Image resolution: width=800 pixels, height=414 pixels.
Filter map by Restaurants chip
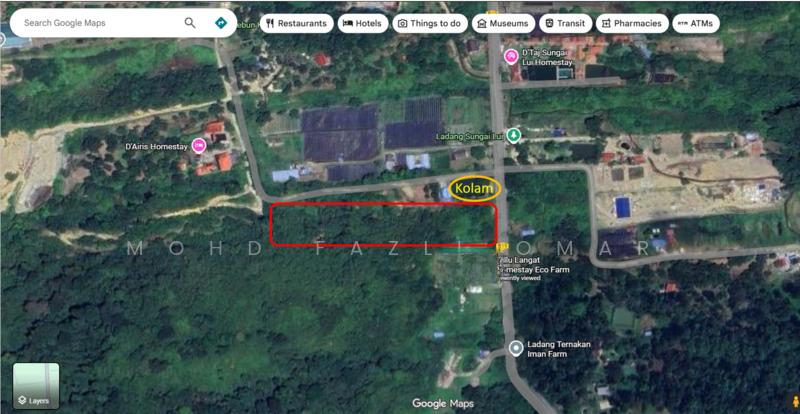tap(297, 23)
